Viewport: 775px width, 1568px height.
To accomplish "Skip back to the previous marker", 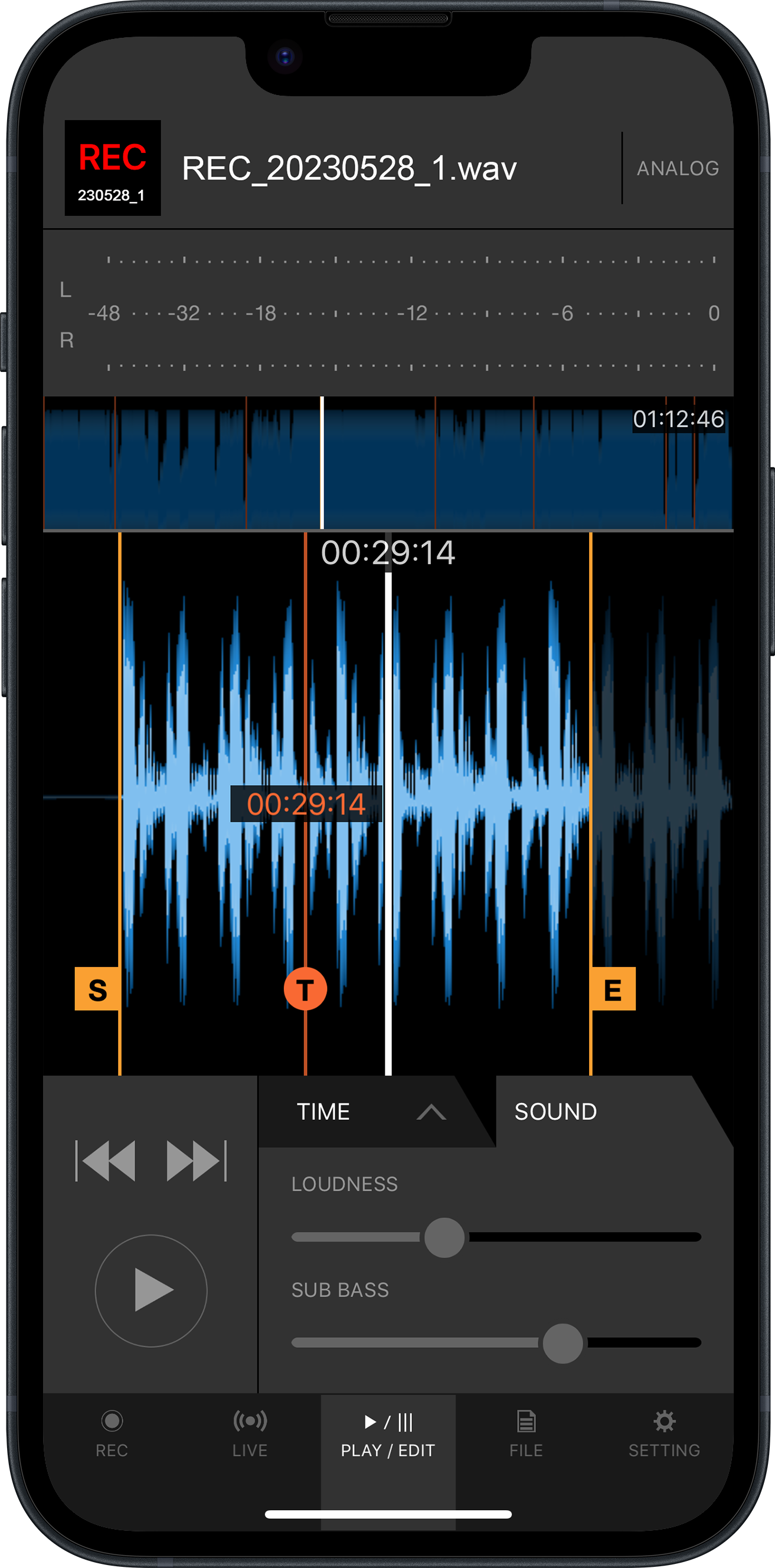I will point(106,1161).
